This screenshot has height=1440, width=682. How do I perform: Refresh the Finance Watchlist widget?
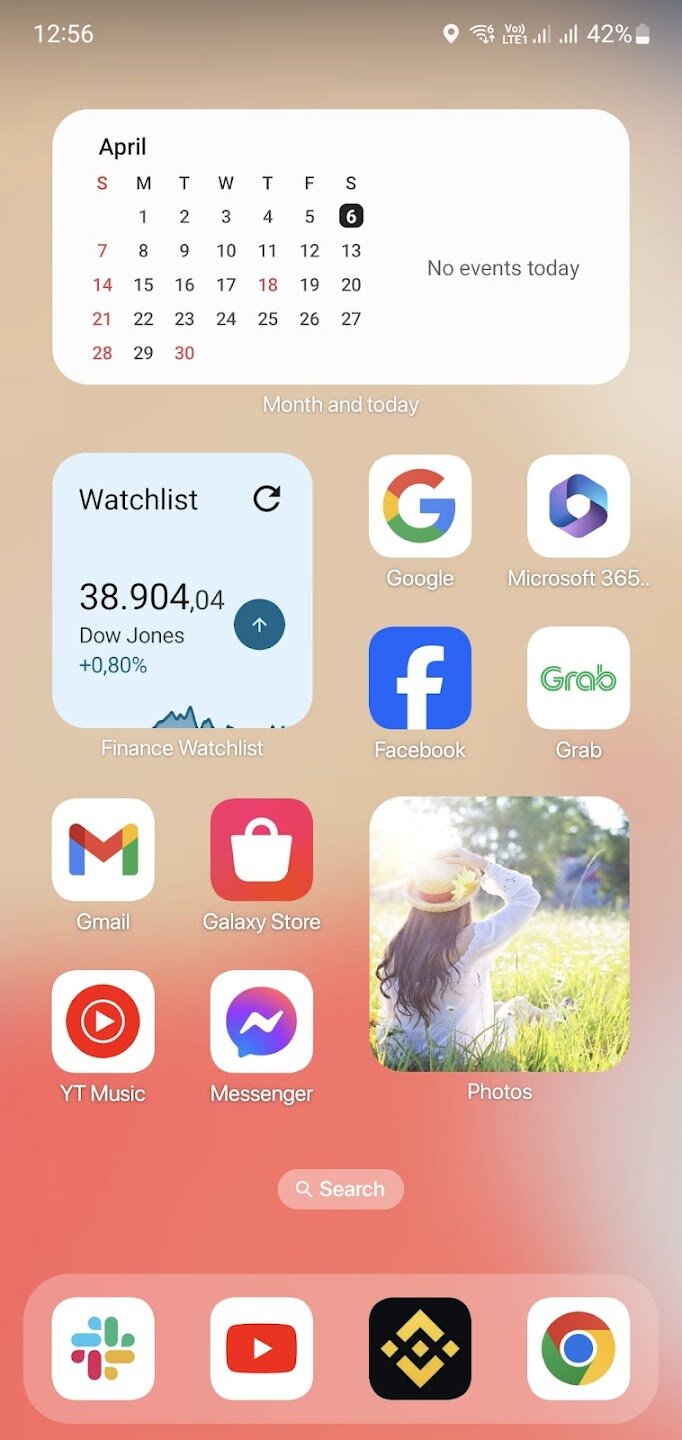pos(267,498)
